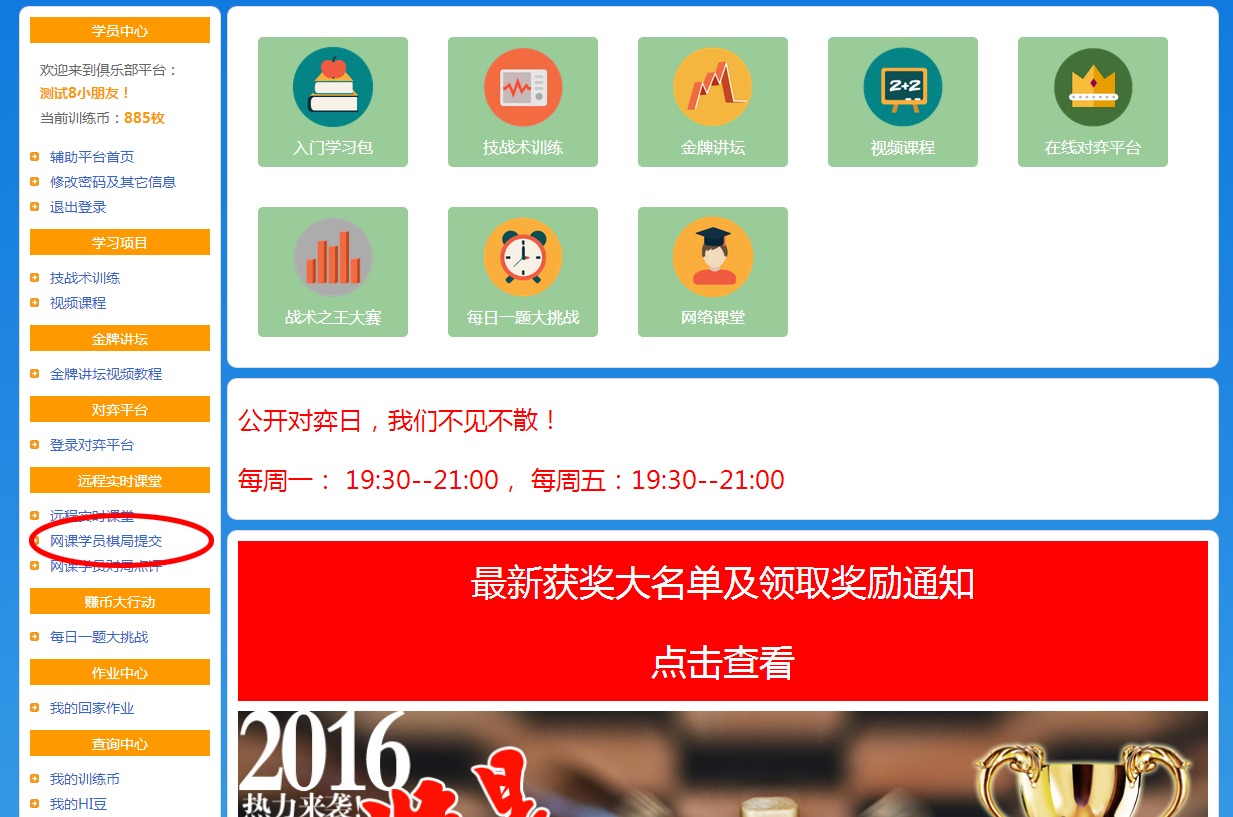Open the 战术之王大赛 tile

coord(332,272)
